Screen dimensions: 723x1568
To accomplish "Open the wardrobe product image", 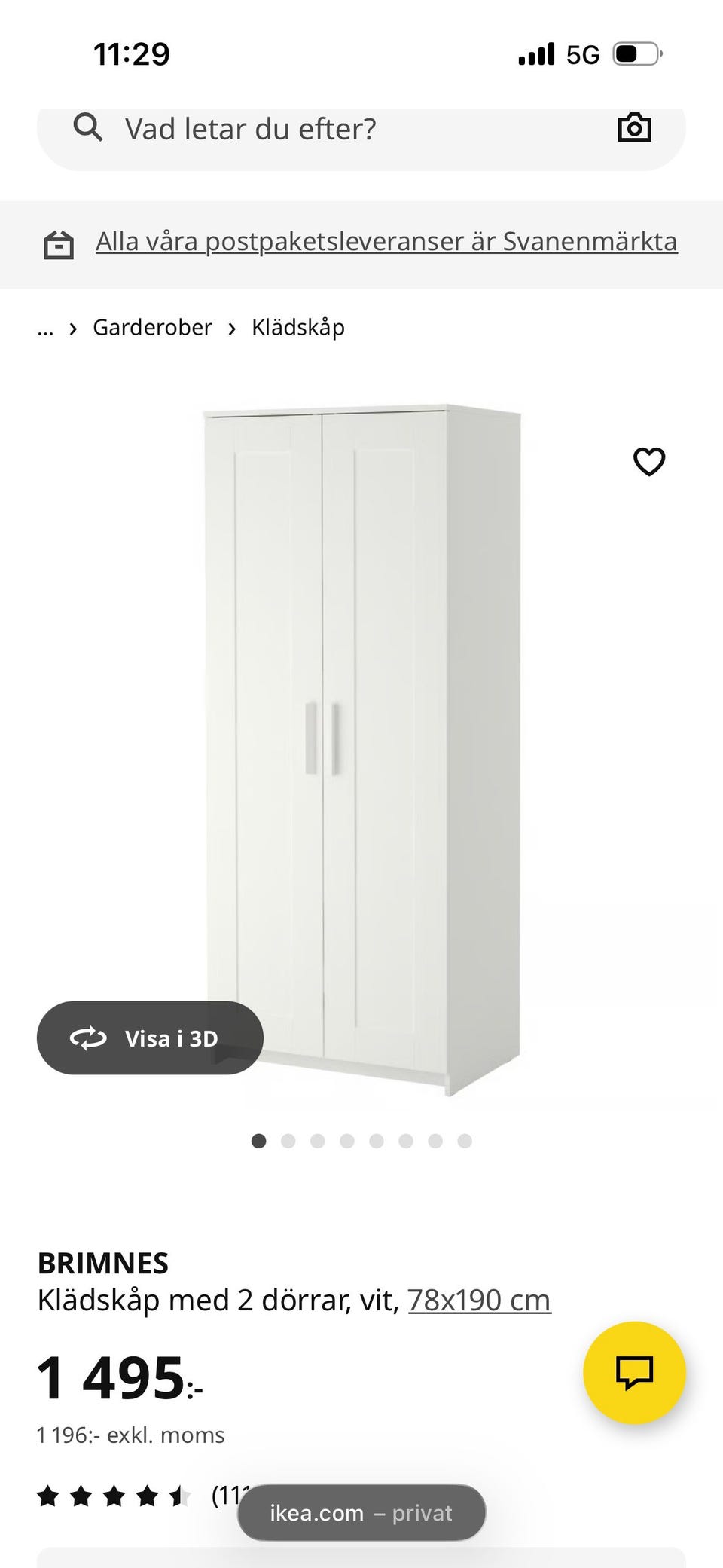I will (362, 749).
